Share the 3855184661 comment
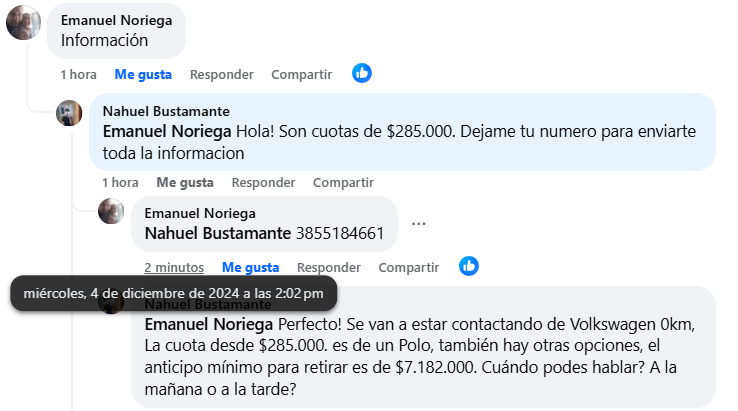The height and width of the screenshot is (411, 738). click(x=408, y=267)
